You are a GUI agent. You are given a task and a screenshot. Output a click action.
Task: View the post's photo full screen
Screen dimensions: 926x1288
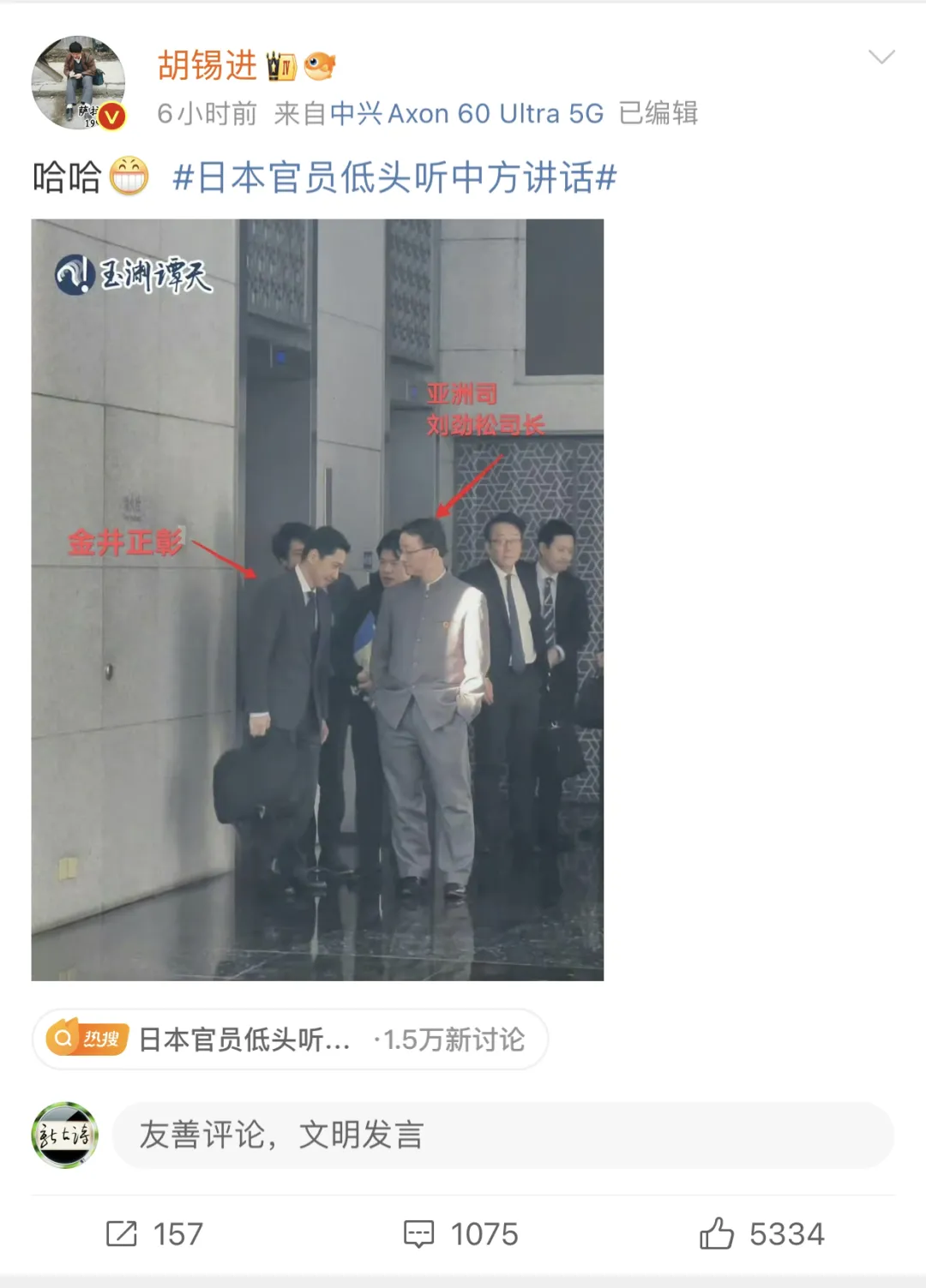(x=317, y=599)
